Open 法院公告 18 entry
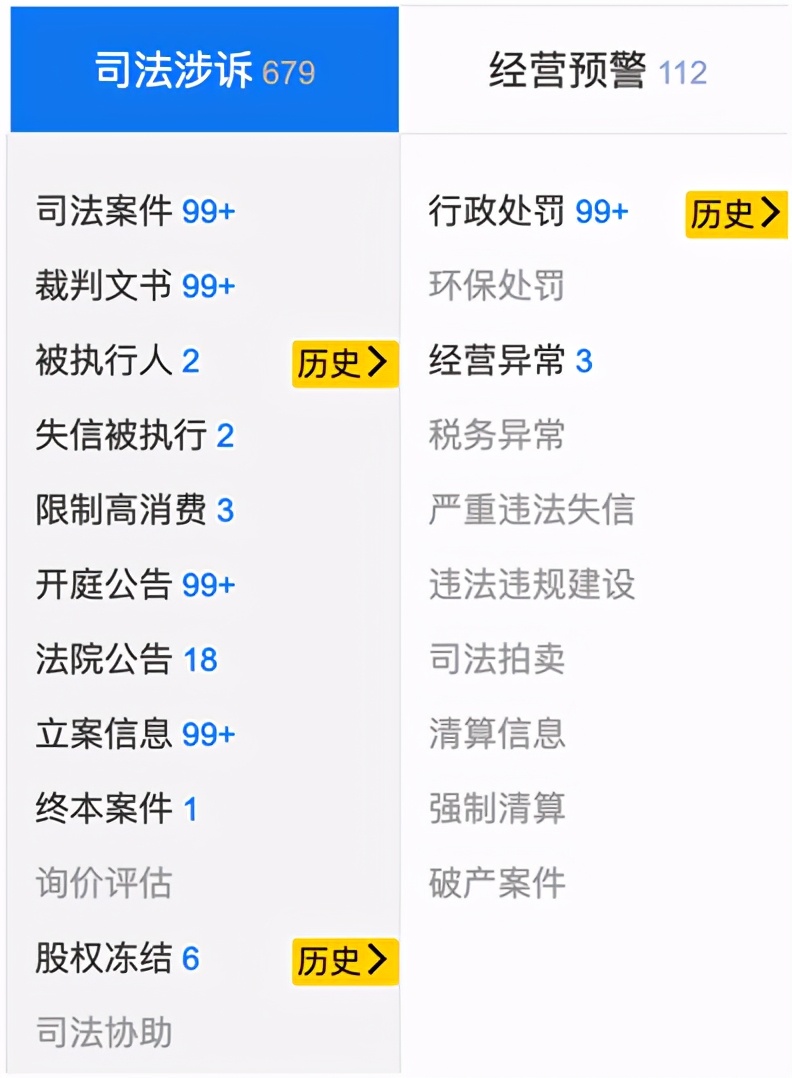 click(x=126, y=660)
